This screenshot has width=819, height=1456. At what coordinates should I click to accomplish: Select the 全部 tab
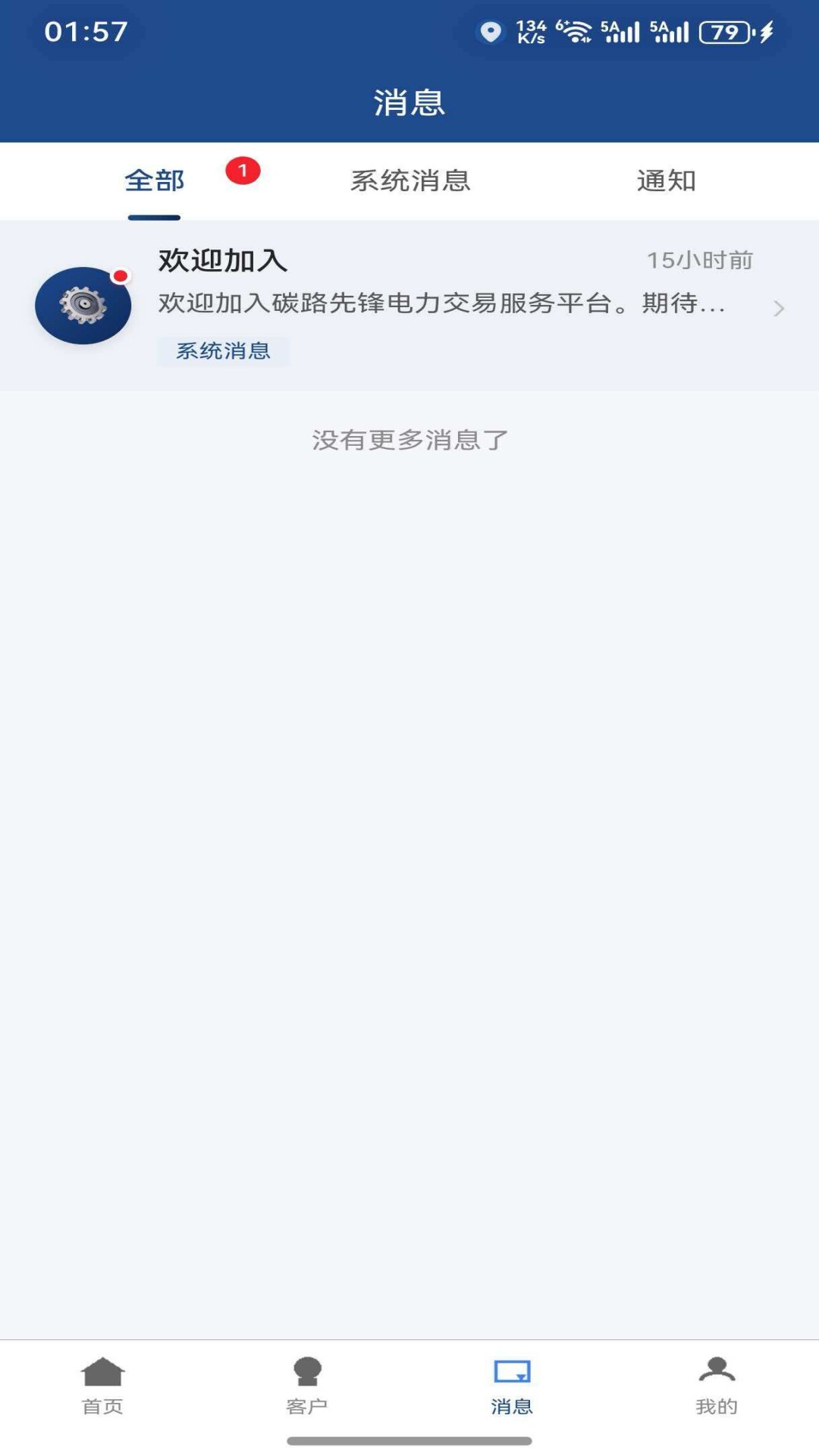coord(155,180)
